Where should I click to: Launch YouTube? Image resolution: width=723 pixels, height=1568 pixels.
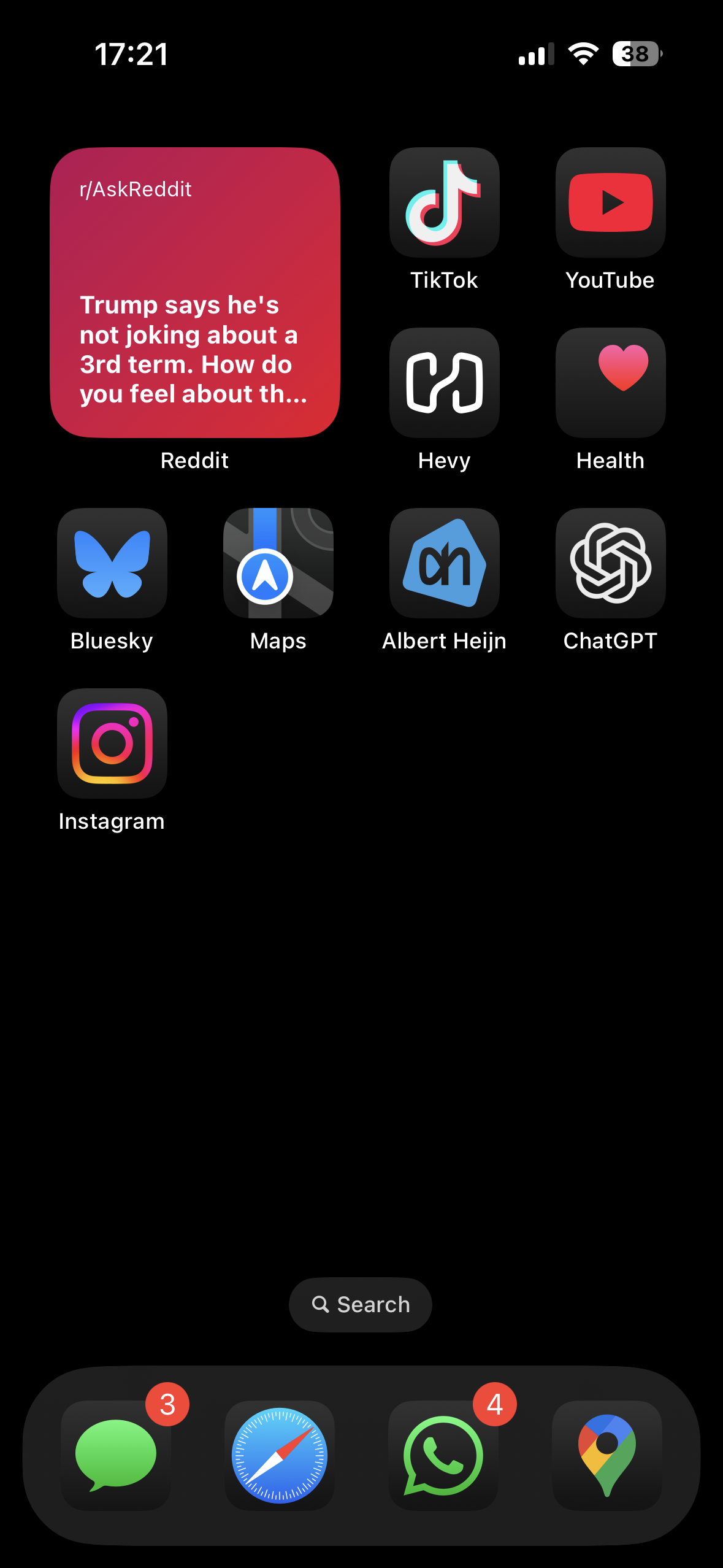[610, 202]
